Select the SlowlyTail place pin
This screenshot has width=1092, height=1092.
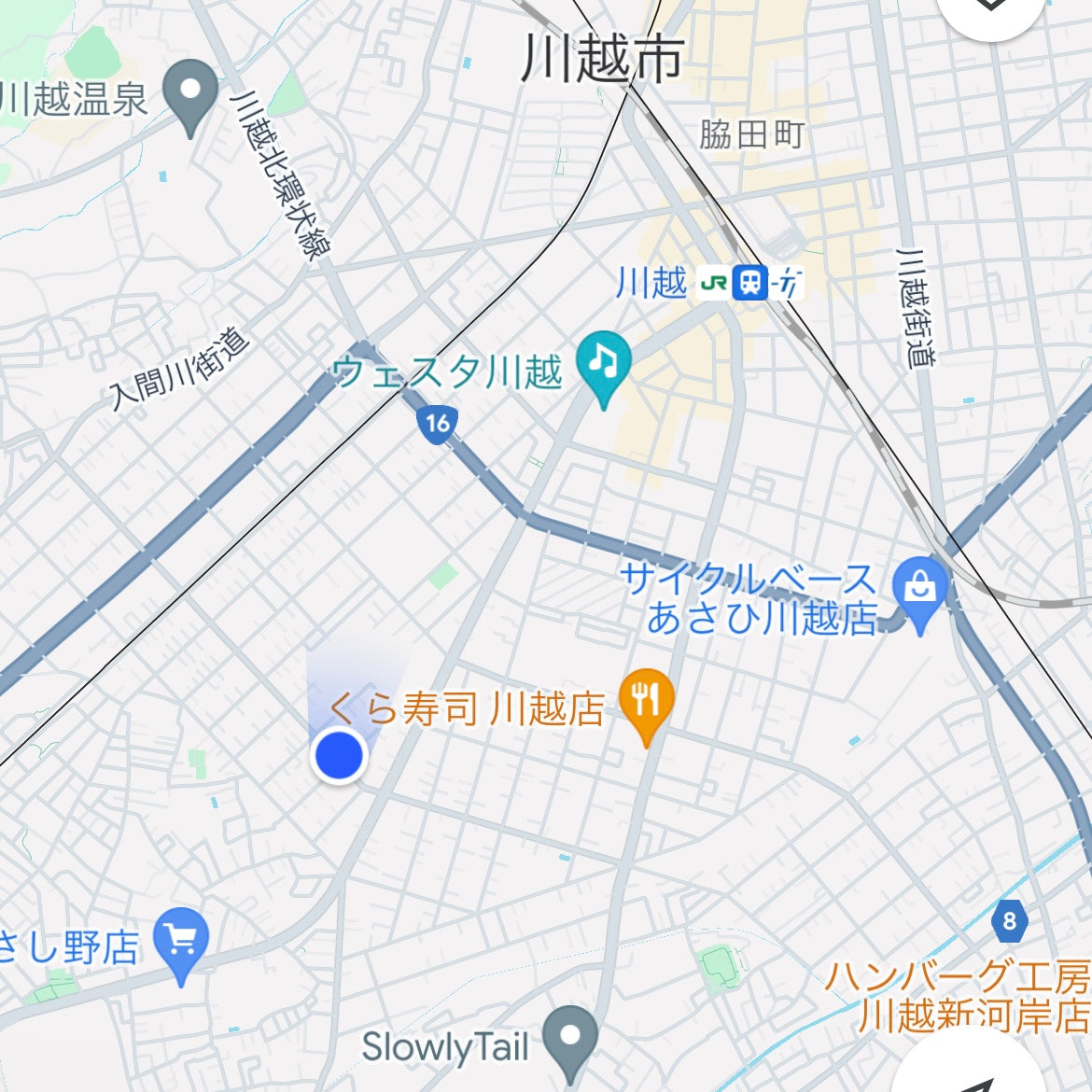point(570,1037)
